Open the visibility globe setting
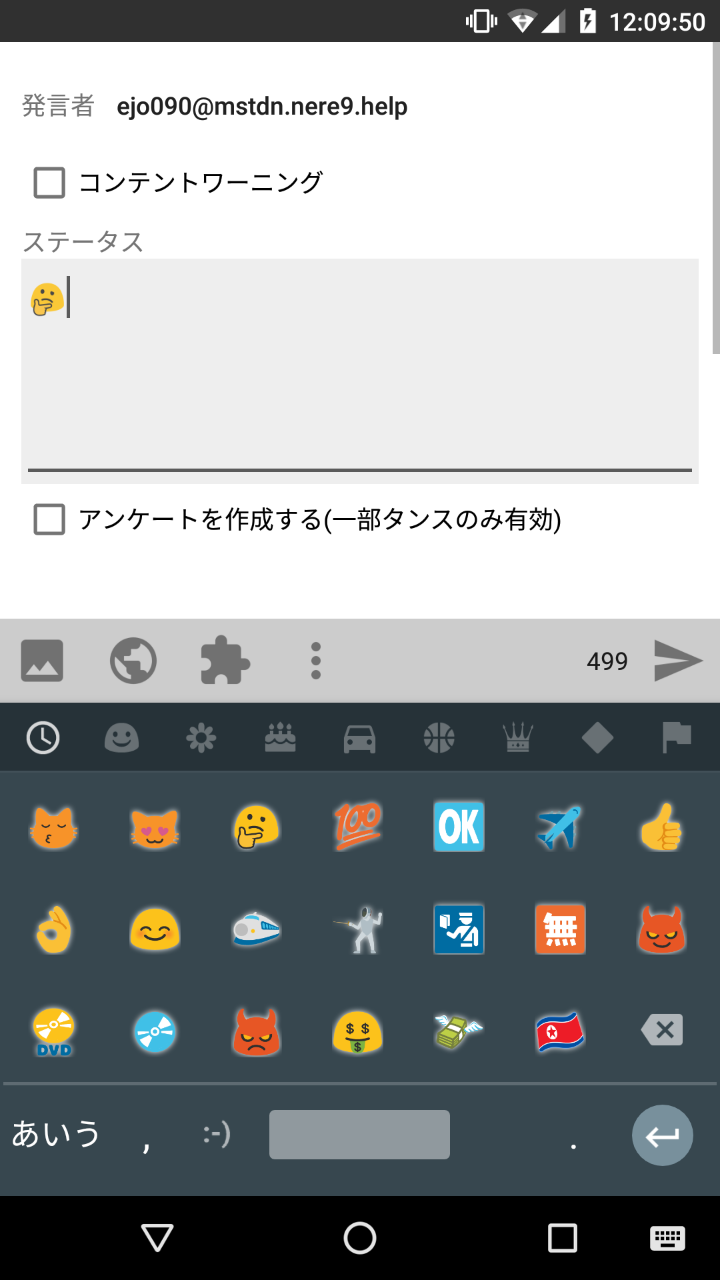The image size is (720, 1280). (x=133, y=661)
